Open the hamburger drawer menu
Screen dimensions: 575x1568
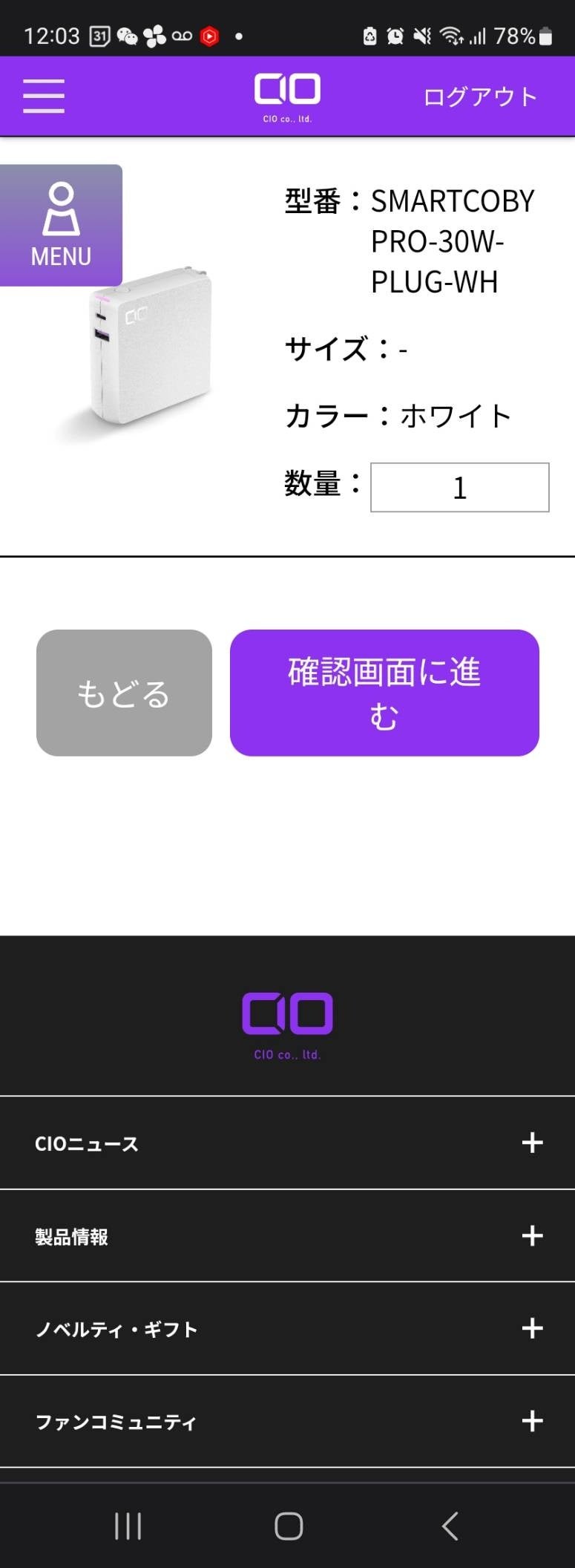(44, 96)
